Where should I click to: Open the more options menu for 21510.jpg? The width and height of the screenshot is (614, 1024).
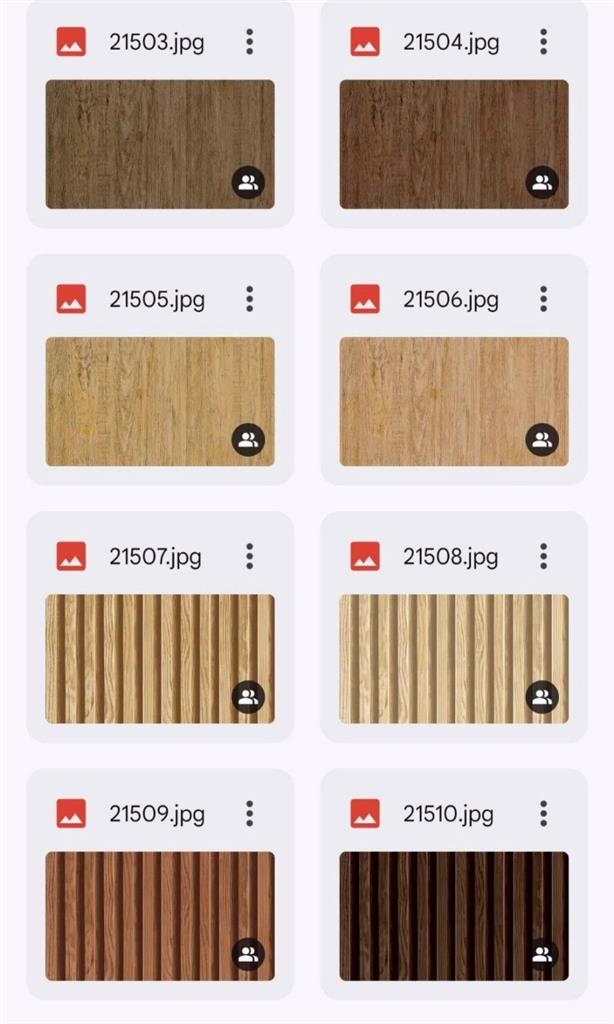(543, 814)
